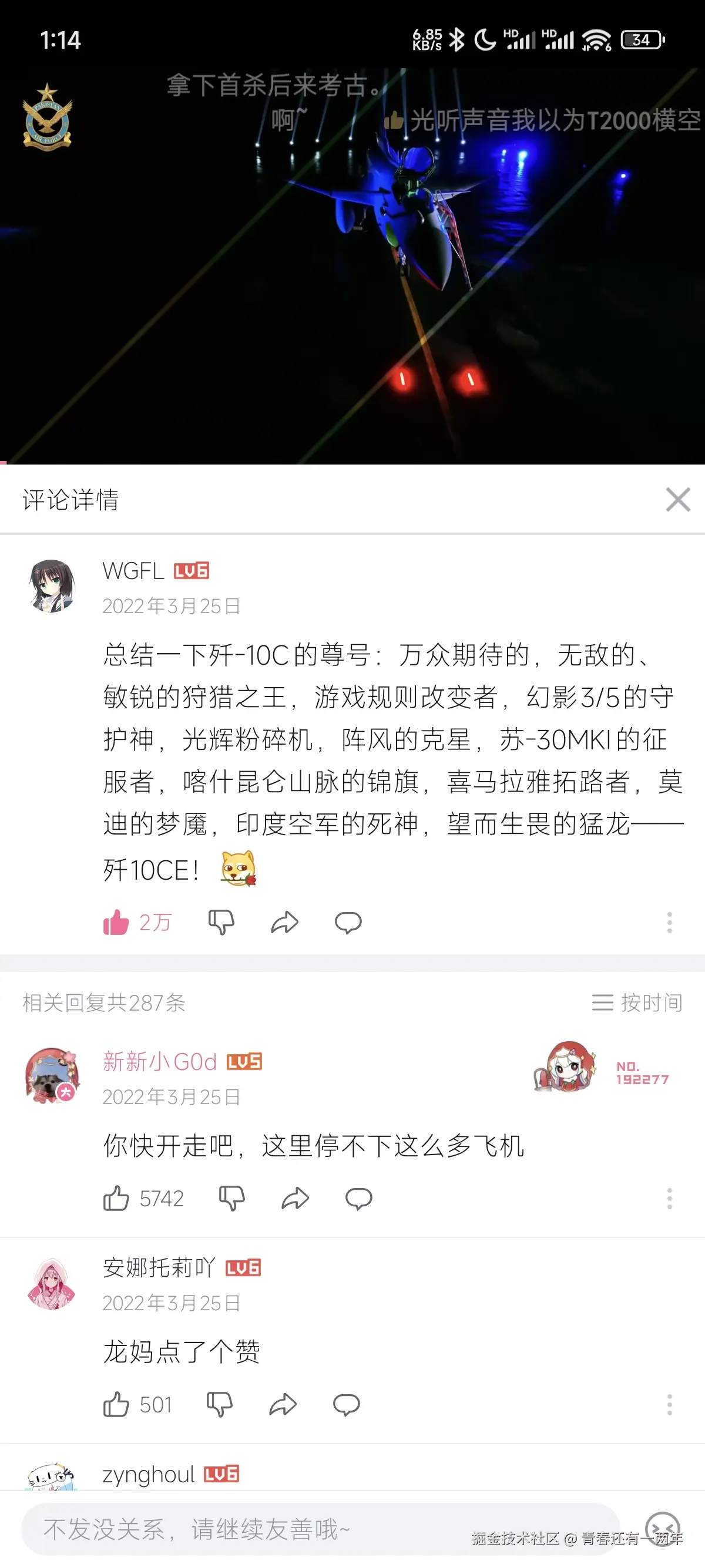Like 新新小G0d's reply
The width and height of the screenshot is (705, 1568).
click(116, 1199)
